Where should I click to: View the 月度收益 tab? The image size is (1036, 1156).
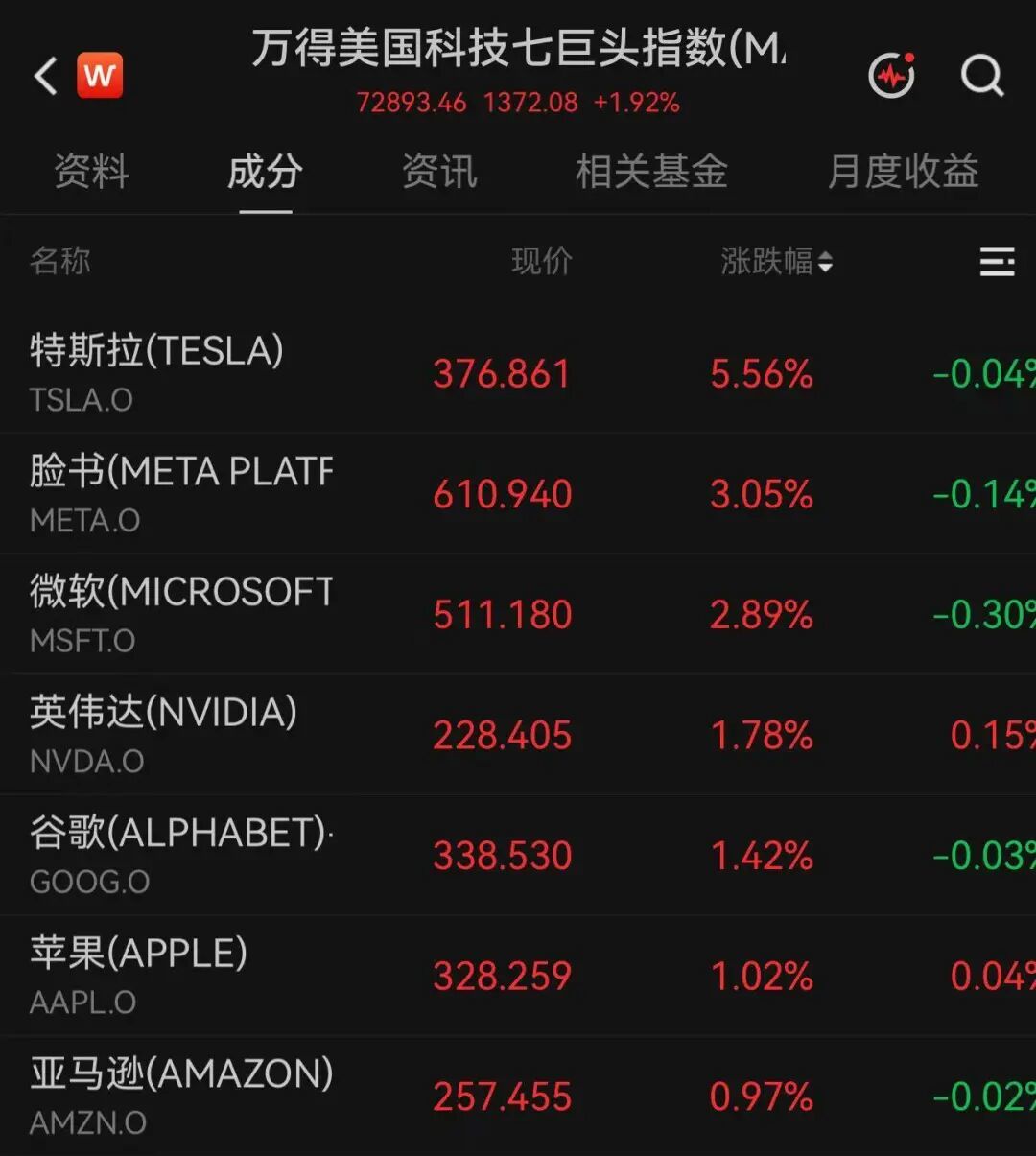tap(903, 173)
